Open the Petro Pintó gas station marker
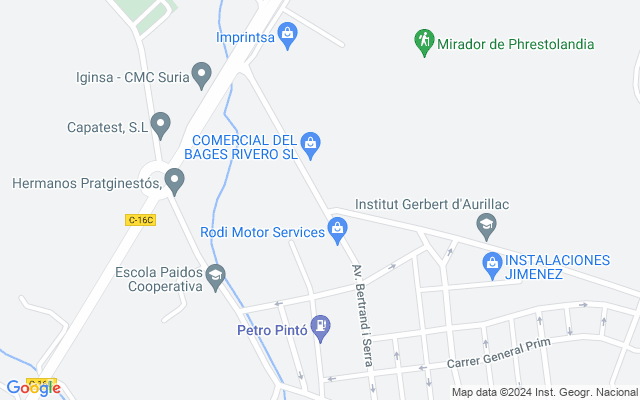 coord(319,326)
